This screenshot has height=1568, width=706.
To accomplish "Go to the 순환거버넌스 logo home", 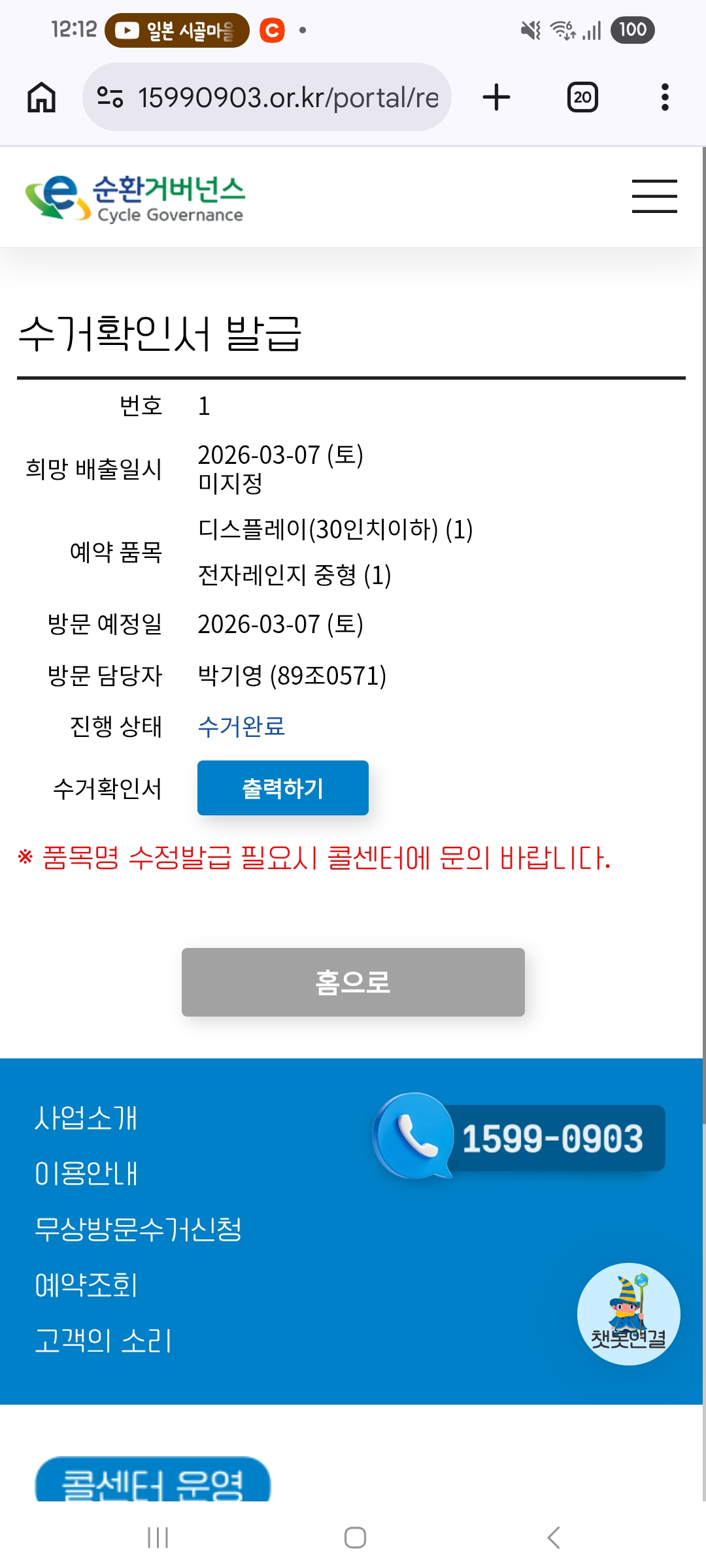I will [135, 197].
